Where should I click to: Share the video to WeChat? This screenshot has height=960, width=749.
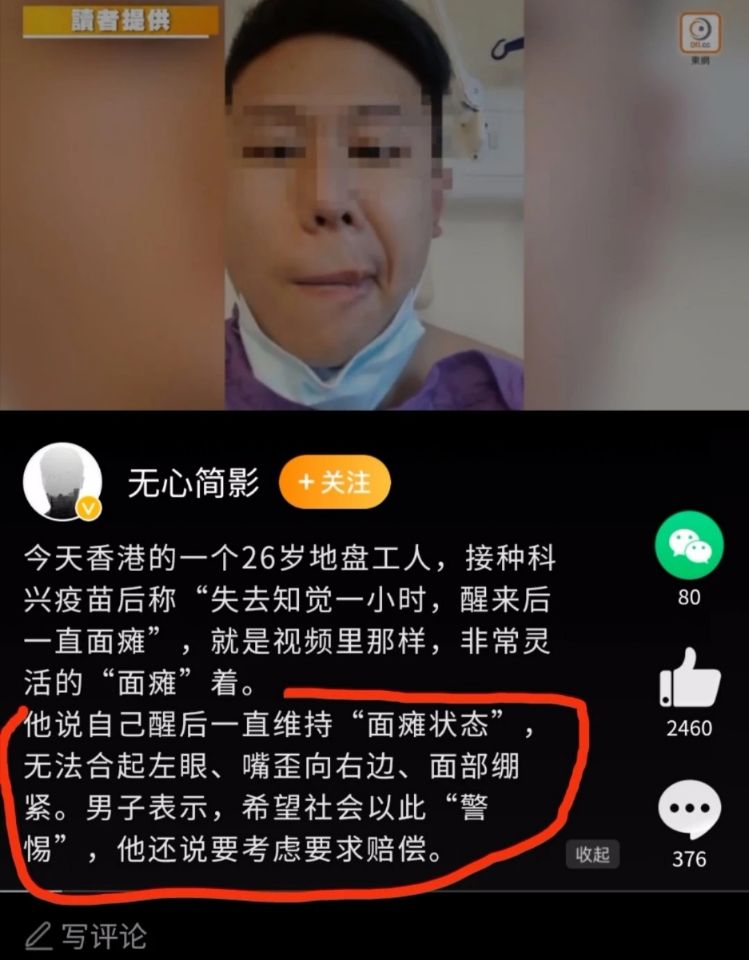click(689, 545)
